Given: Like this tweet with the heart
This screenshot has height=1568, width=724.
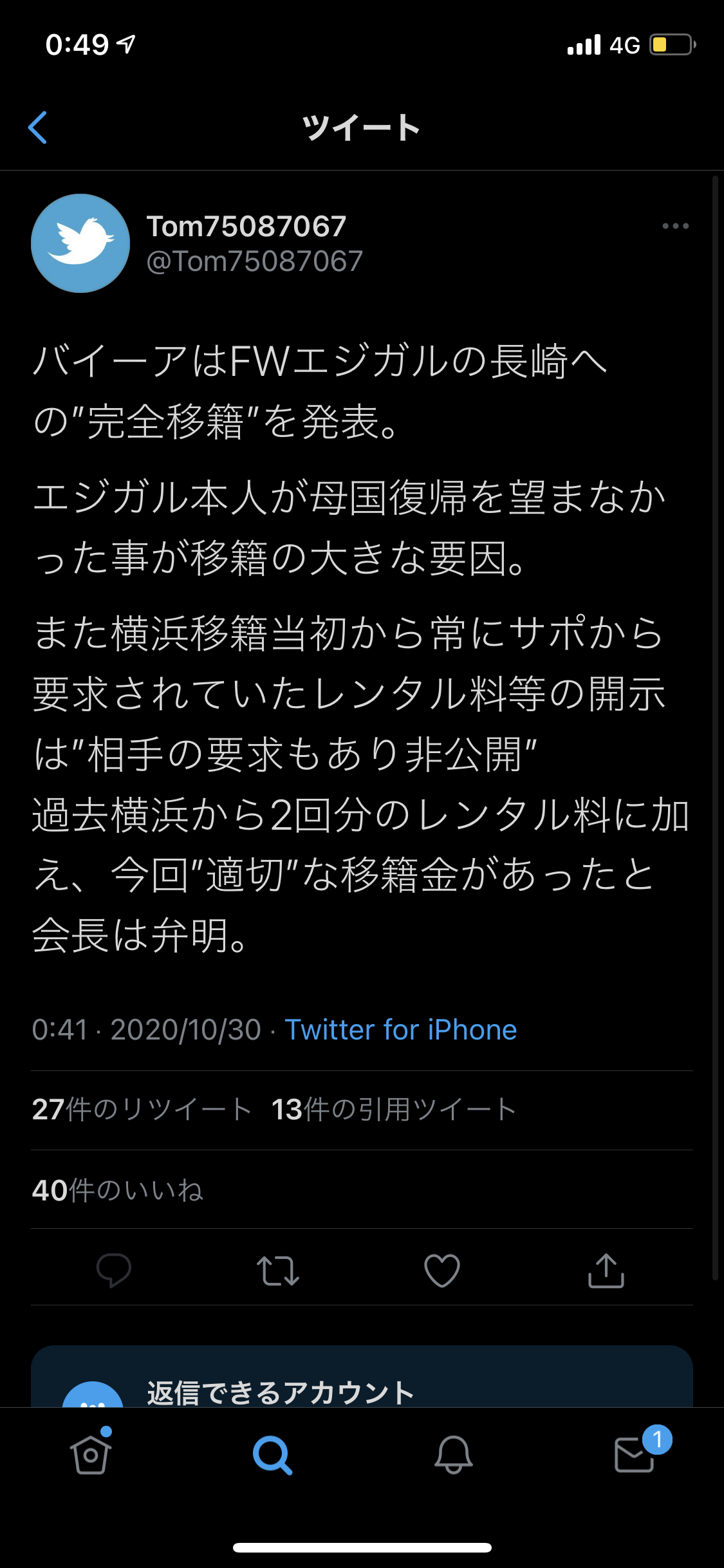Looking at the screenshot, I should (442, 1270).
